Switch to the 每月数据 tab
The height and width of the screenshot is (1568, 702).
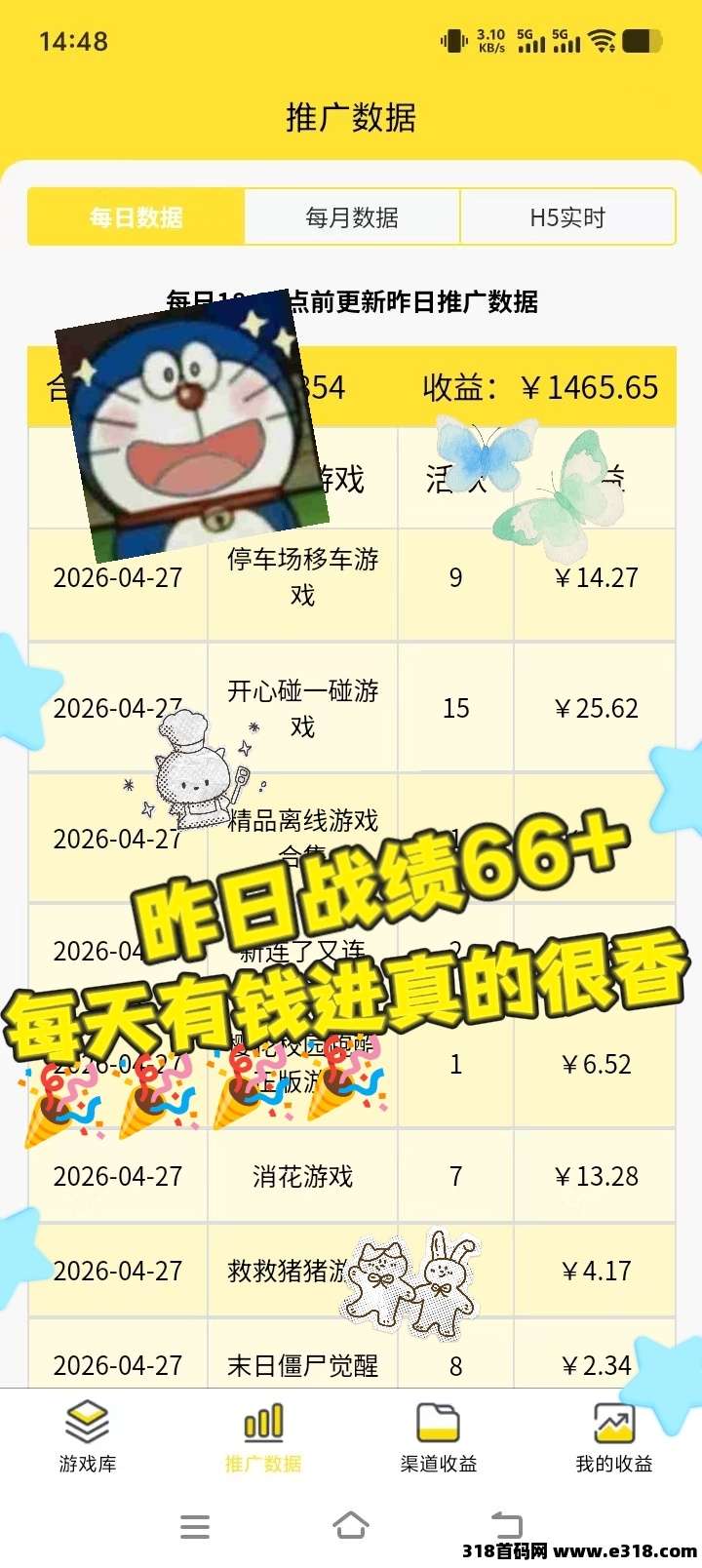click(x=352, y=216)
